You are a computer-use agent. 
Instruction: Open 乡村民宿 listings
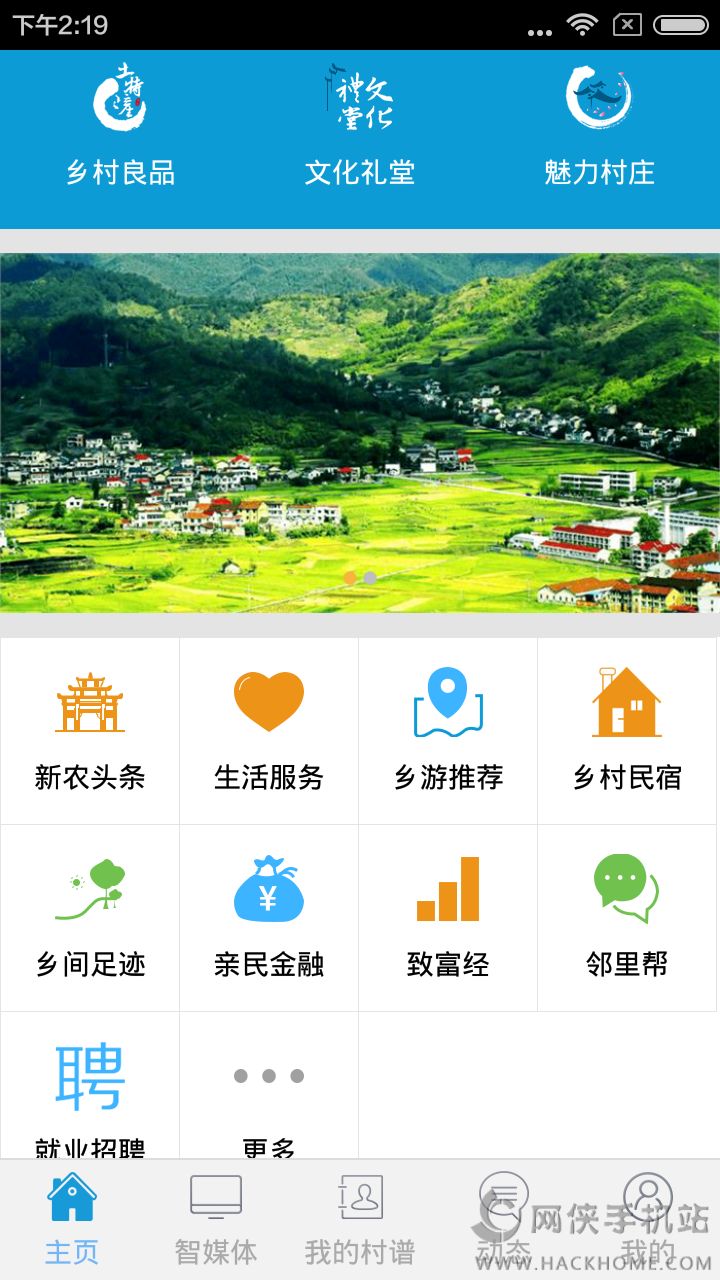click(627, 731)
